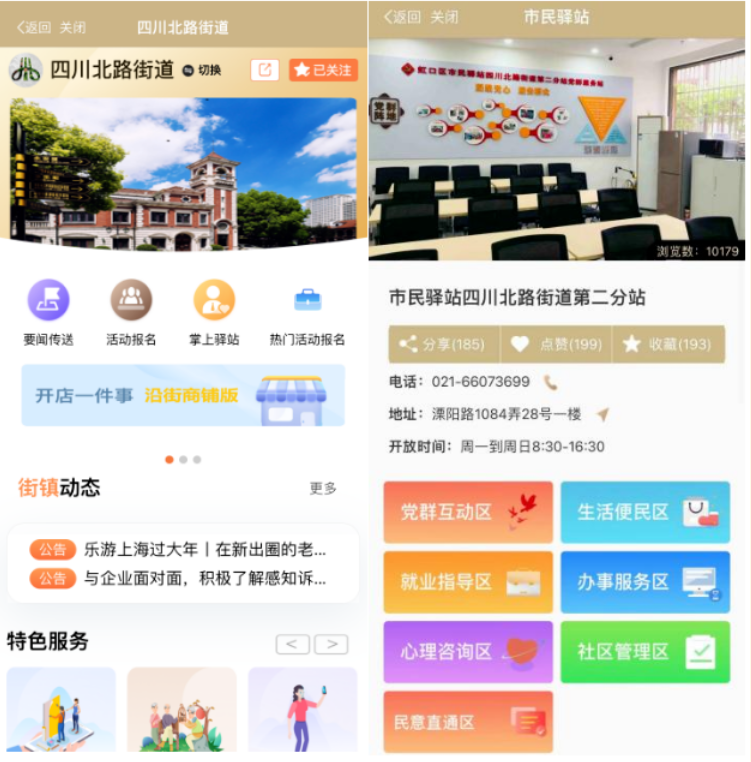751x762 pixels.
Task: Go back from 四川北路街道 page
Action: pos(34,28)
